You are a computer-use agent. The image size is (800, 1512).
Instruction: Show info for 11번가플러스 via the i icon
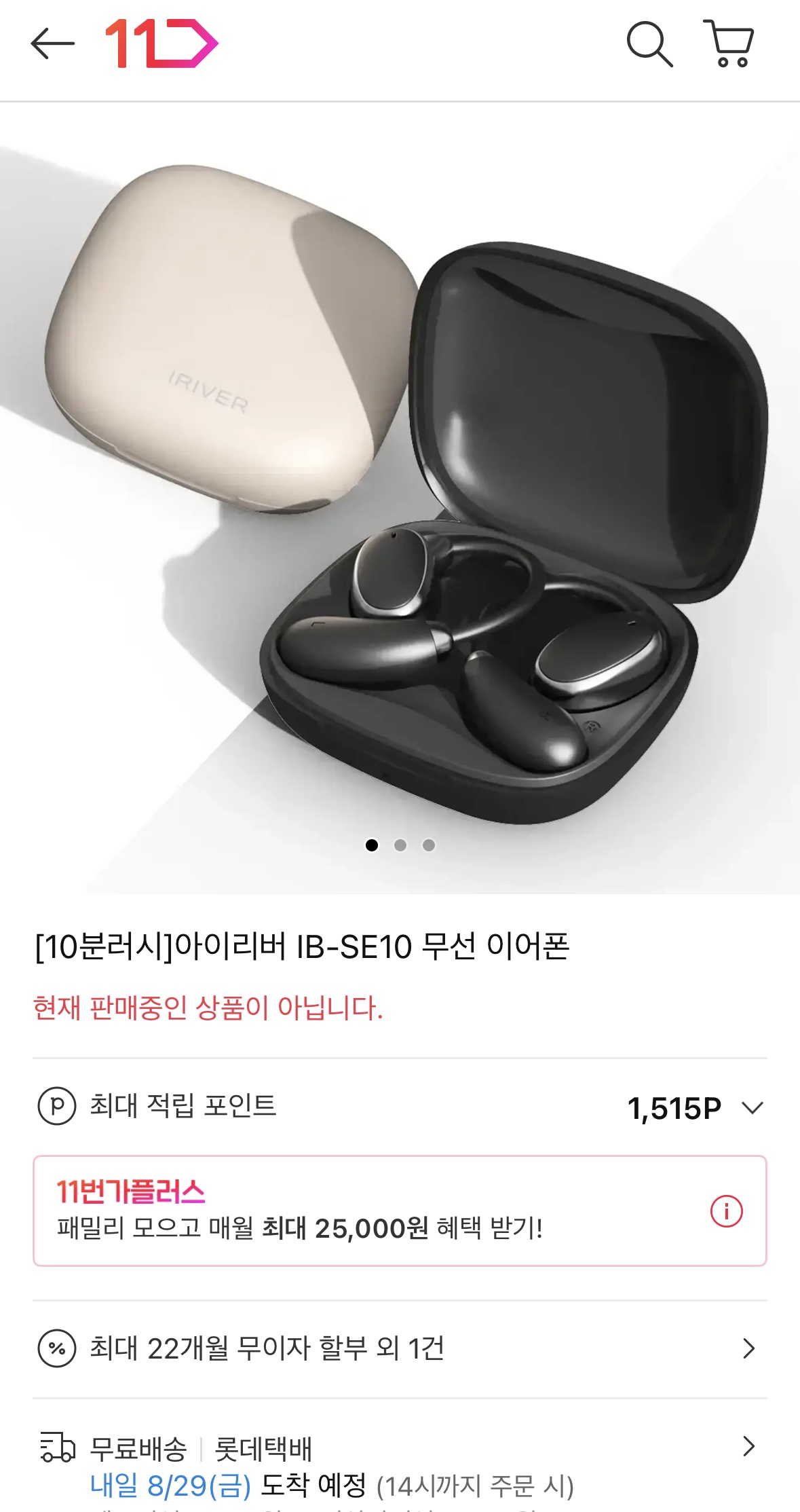tap(726, 1211)
